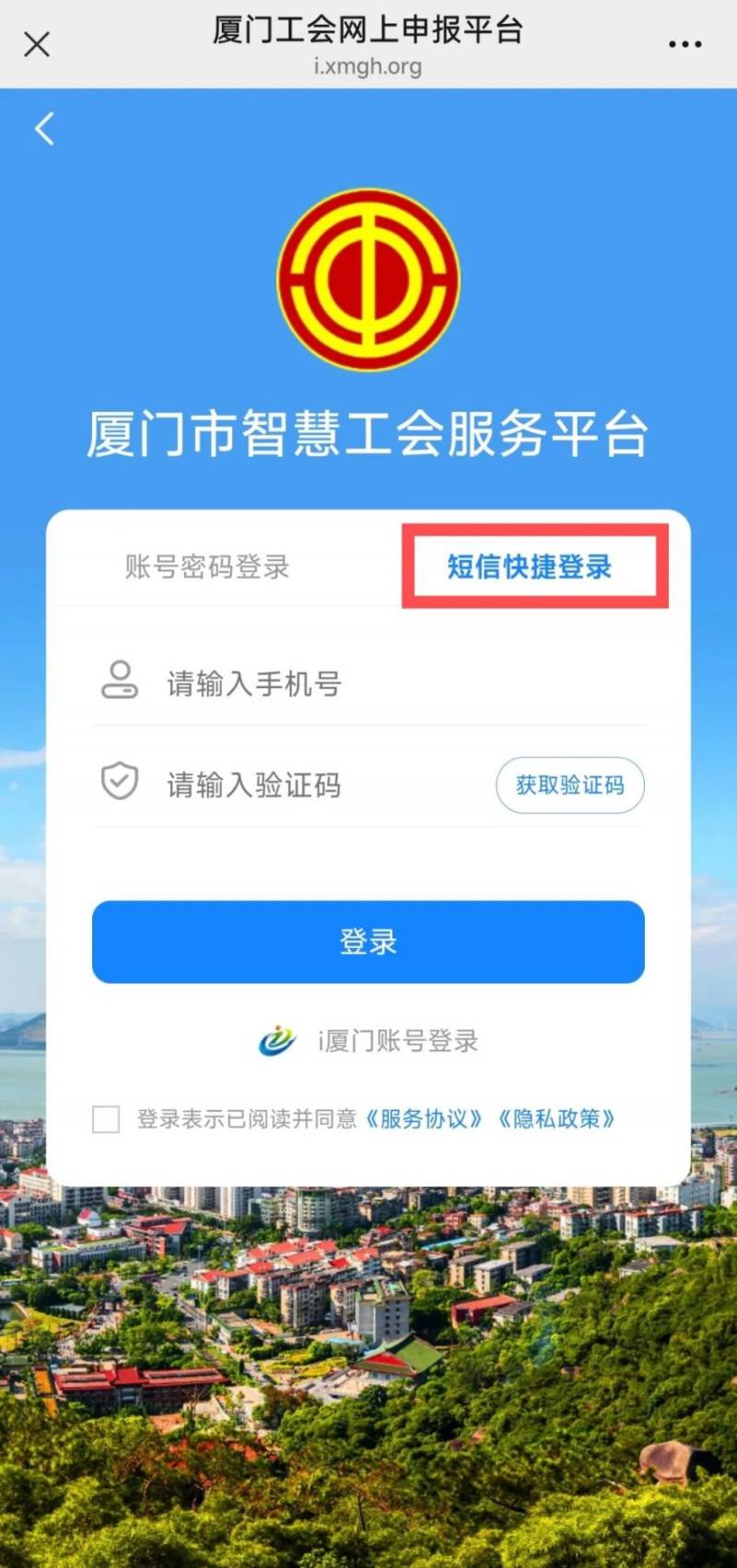Screen dimensions: 737x1568
Task: Focus the verification code field
Action: pyautogui.click(x=322, y=785)
